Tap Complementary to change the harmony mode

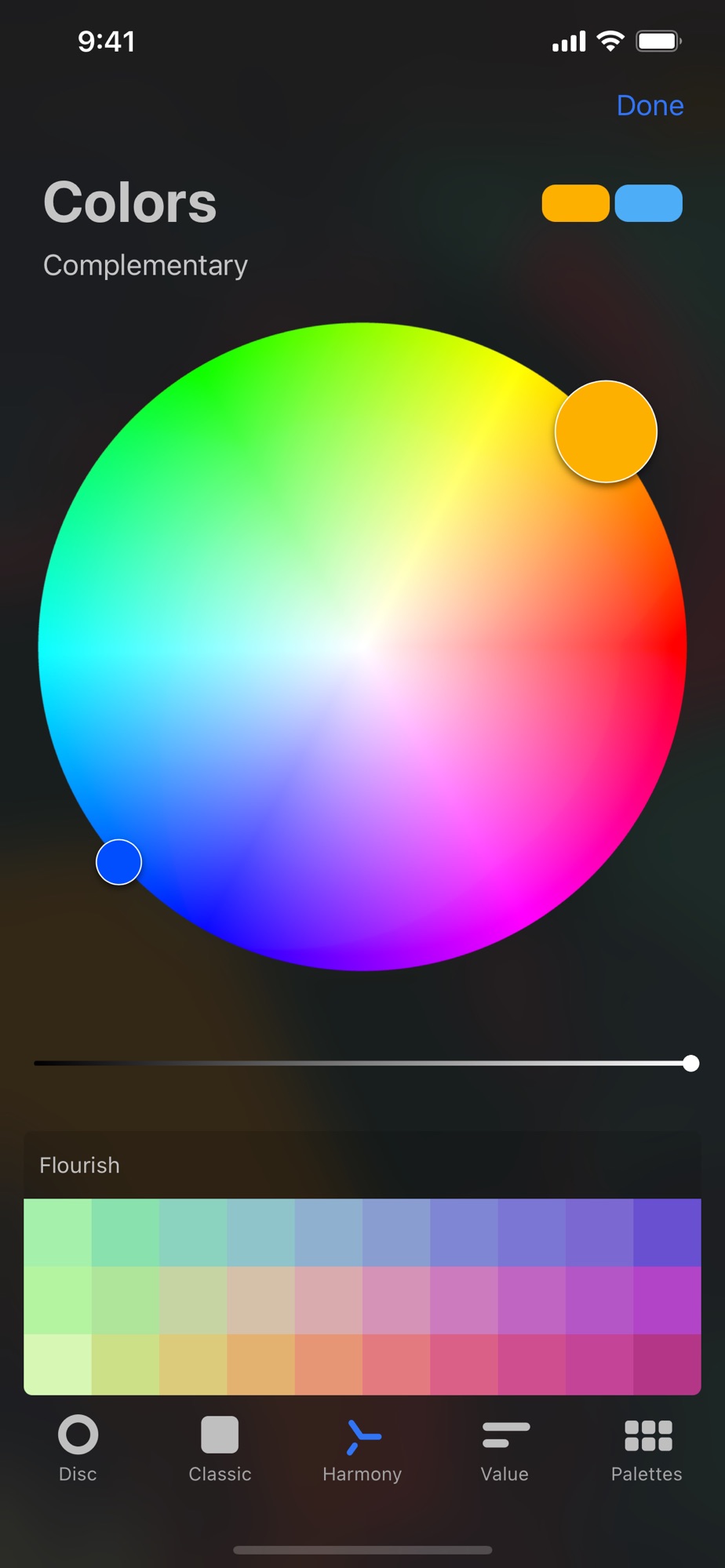pyautogui.click(x=145, y=265)
